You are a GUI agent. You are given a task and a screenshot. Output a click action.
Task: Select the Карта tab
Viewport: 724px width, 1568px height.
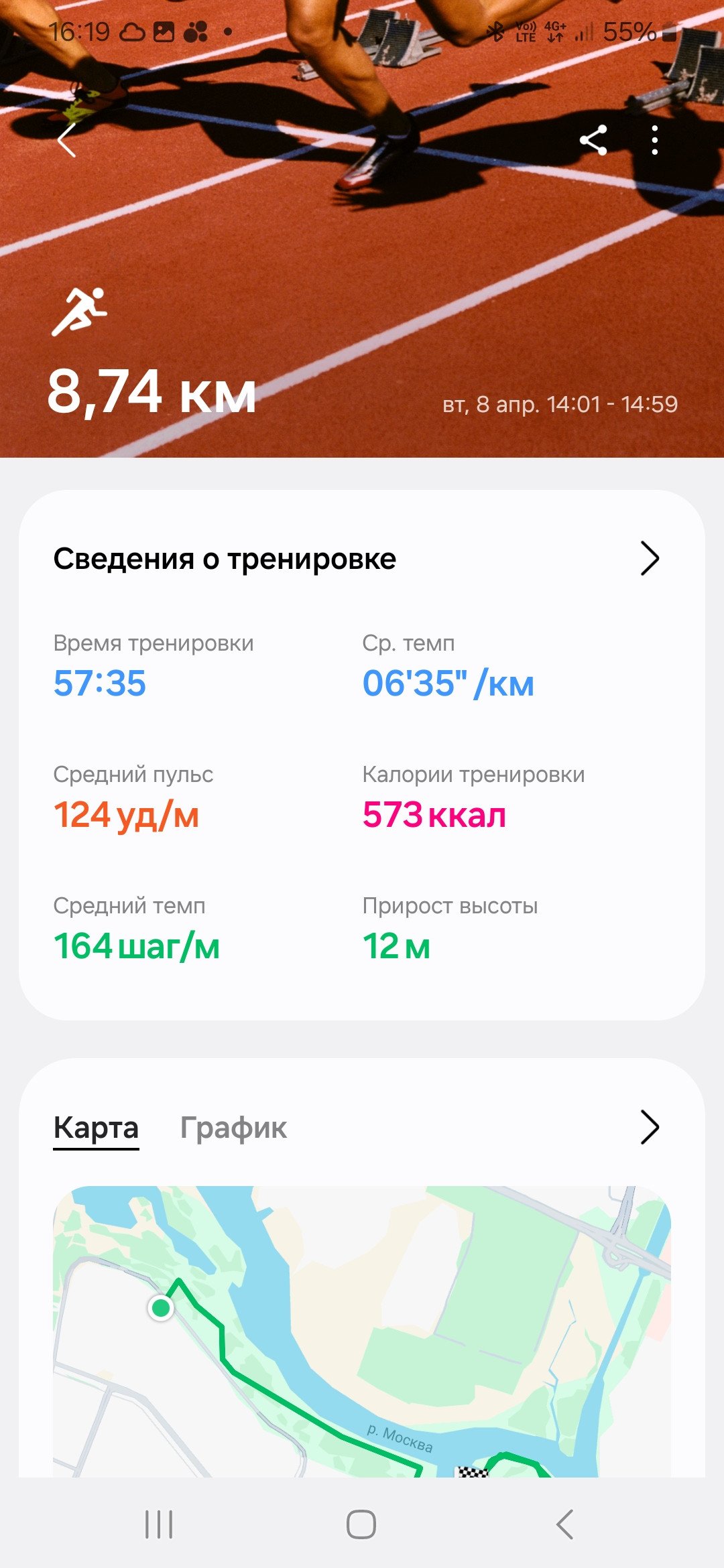(x=96, y=1128)
